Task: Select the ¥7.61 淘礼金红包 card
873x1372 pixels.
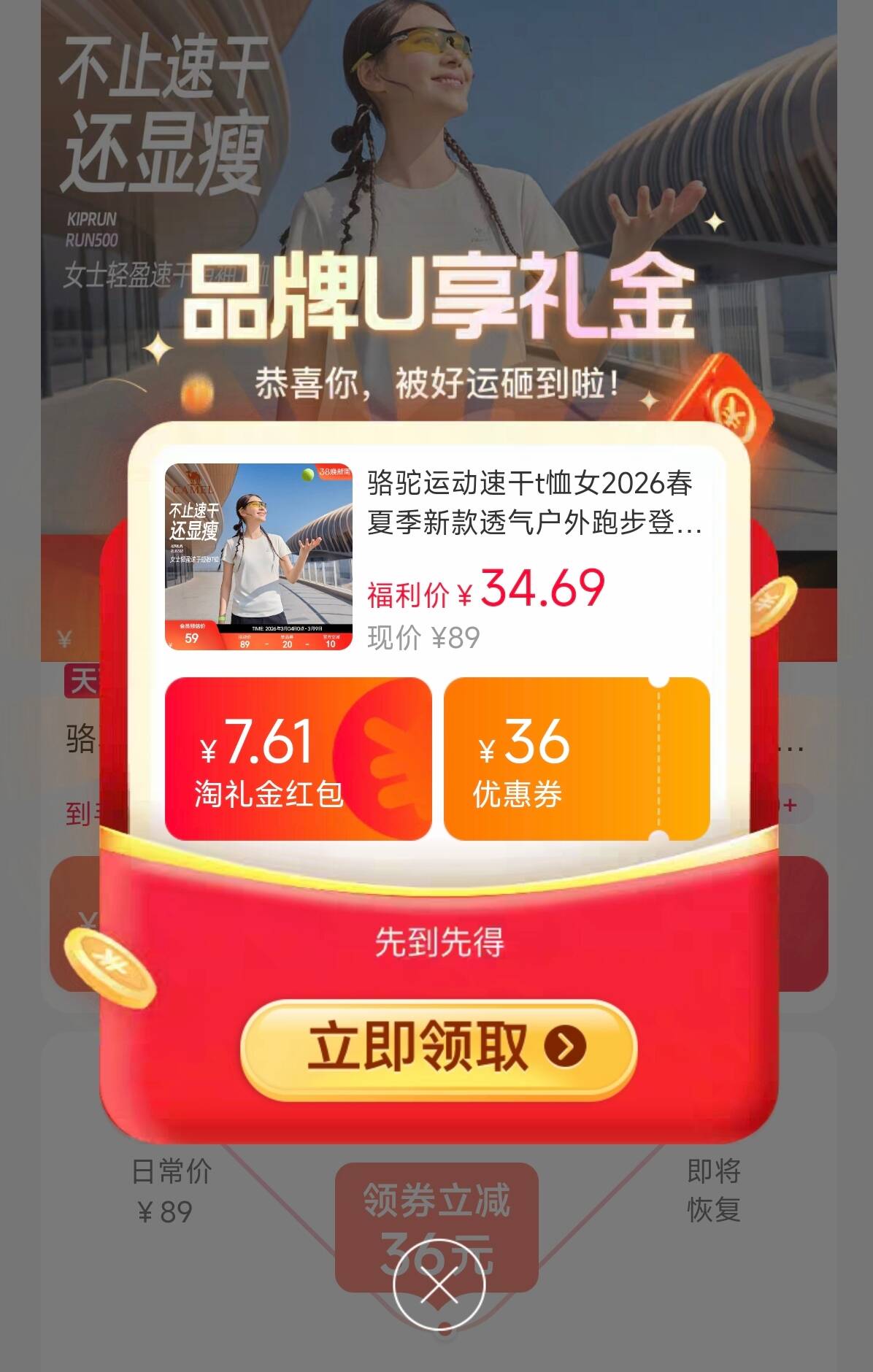Action: (x=298, y=759)
